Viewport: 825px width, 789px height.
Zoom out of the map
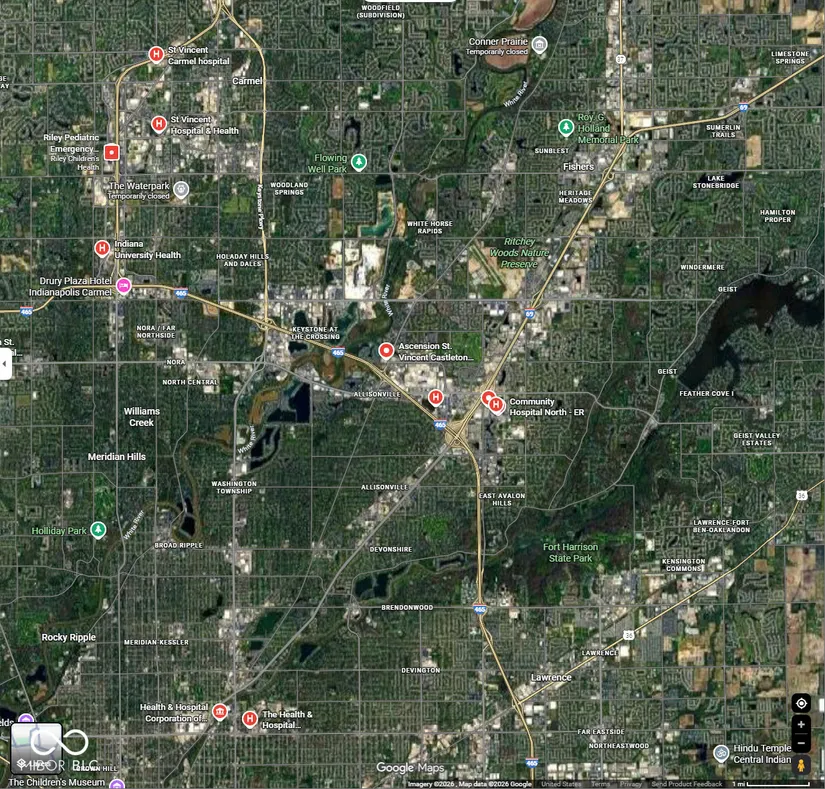coord(801,743)
